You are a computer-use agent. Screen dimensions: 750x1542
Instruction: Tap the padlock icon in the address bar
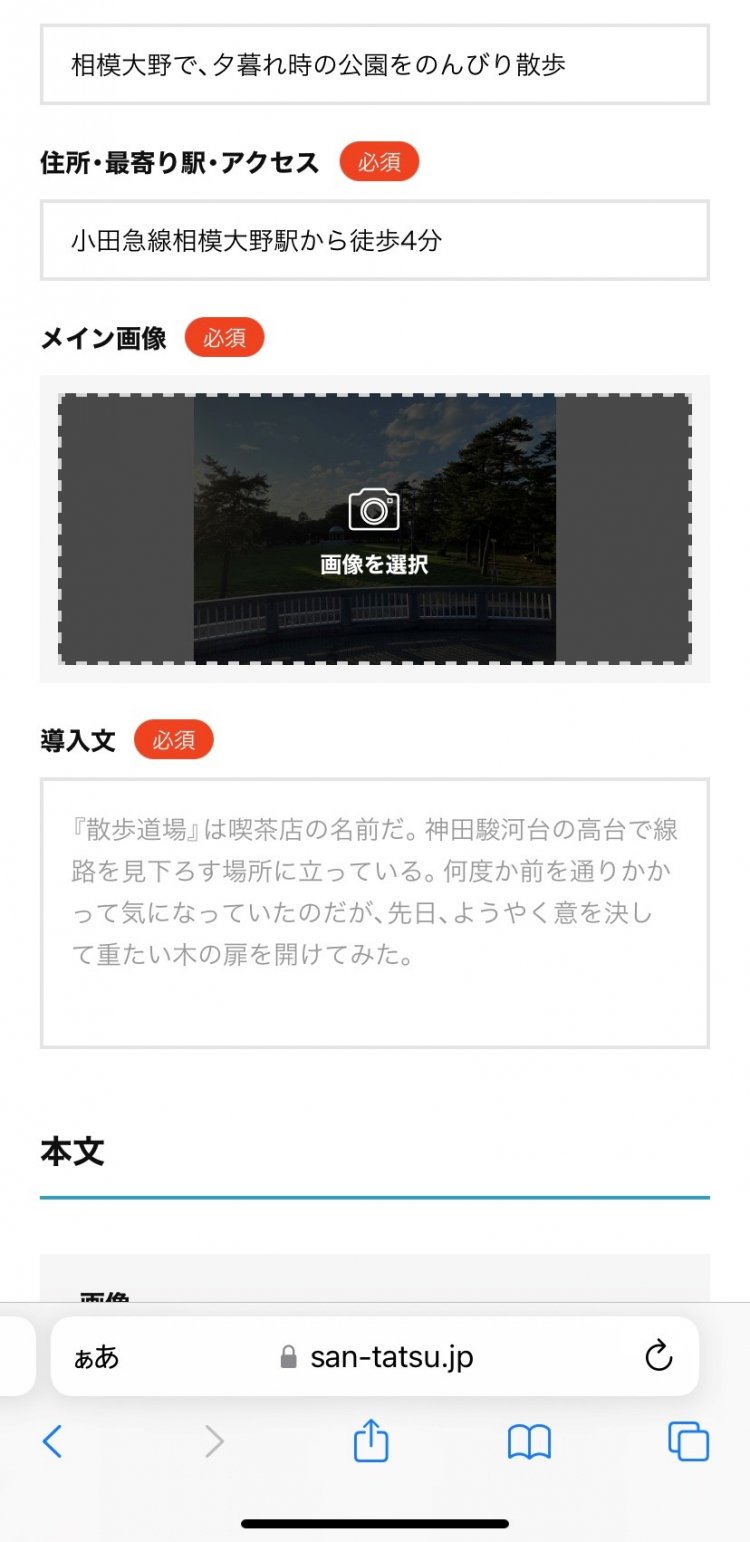click(287, 1357)
